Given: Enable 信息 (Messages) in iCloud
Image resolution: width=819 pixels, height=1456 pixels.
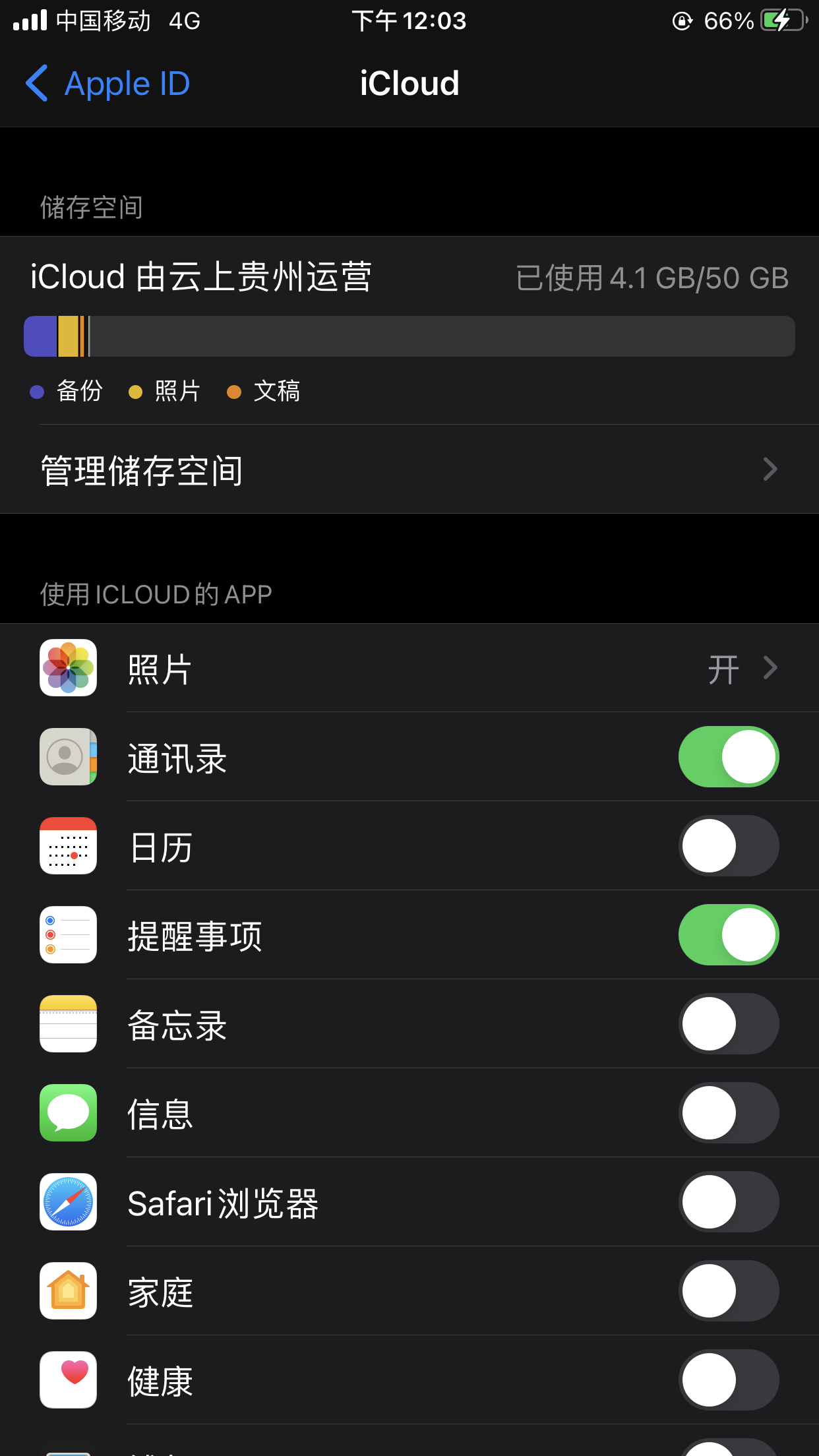Looking at the screenshot, I should [728, 1113].
